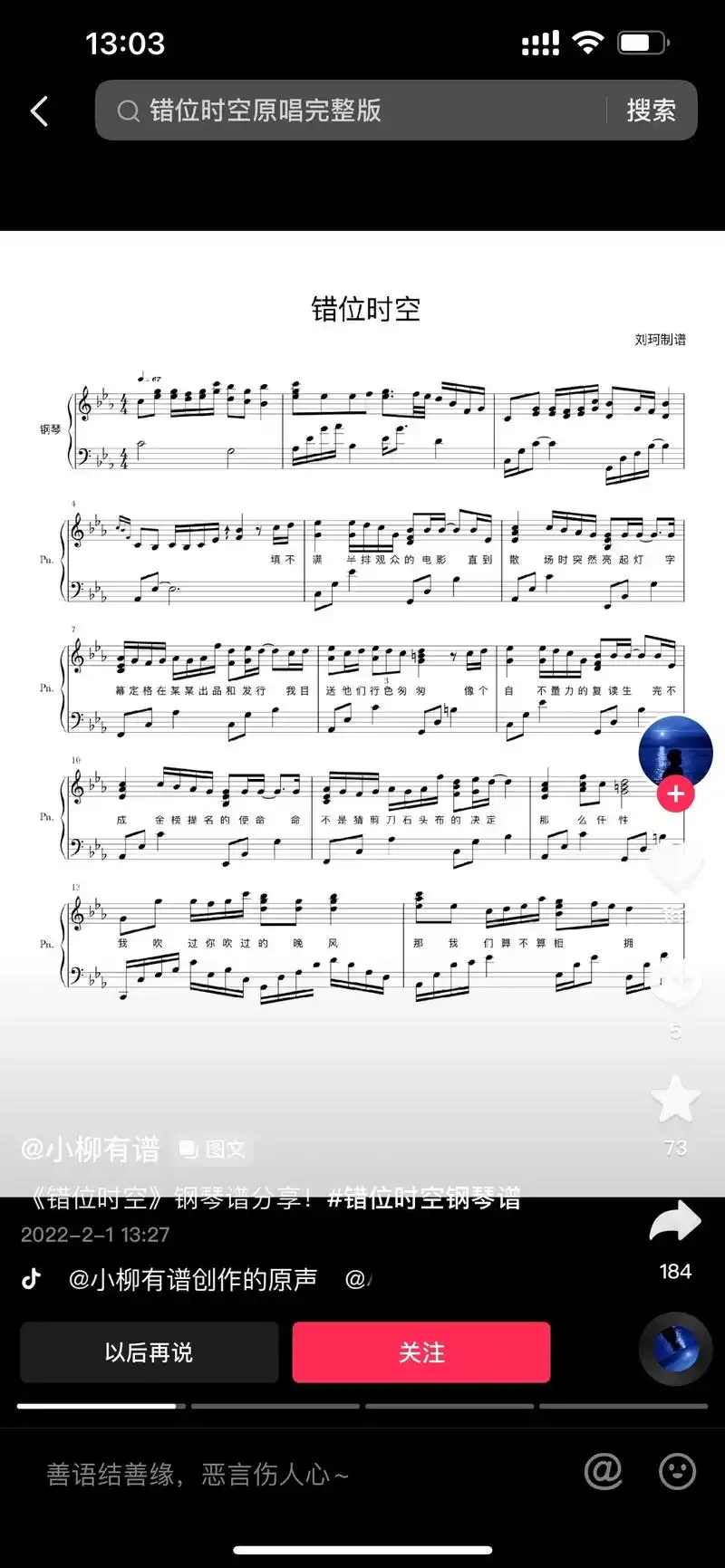Open @小柳有谱 profile from the username
The width and height of the screenshot is (725, 1568).
(91, 1150)
